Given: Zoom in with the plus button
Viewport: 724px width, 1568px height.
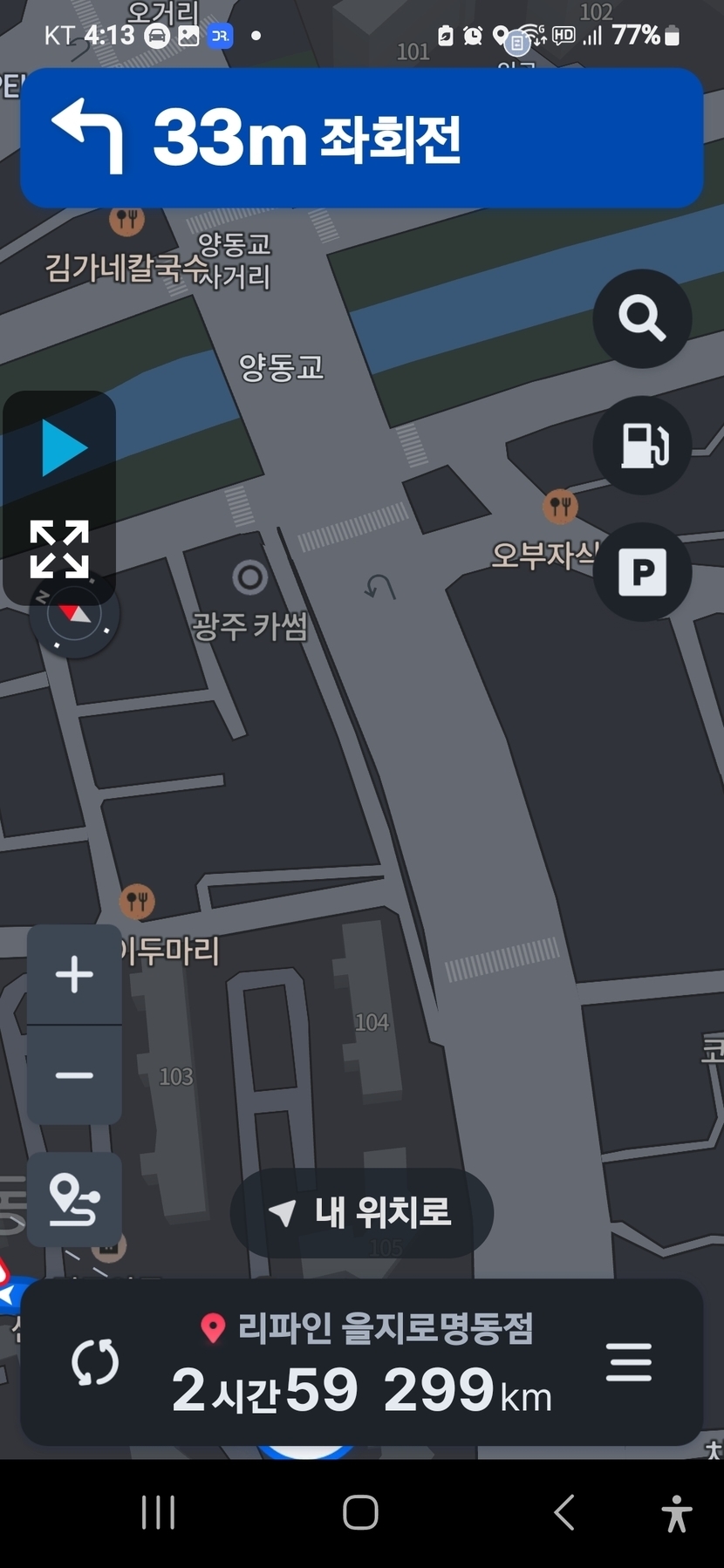Looking at the screenshot, I should (74, 974).
